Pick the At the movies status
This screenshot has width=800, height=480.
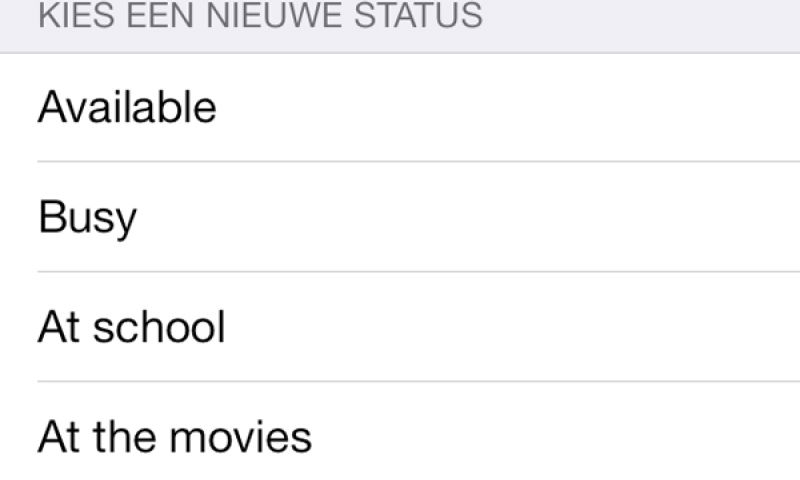pos(174,437)
